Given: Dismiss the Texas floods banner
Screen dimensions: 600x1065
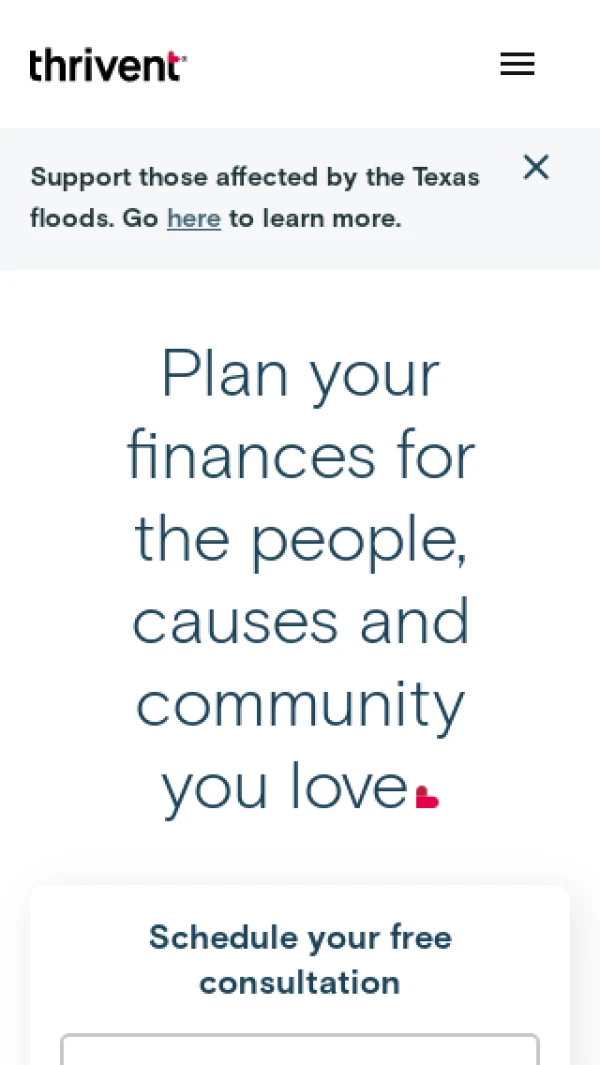Looking at the screenshot, I should pyautogui.click(x=536, y=167).
